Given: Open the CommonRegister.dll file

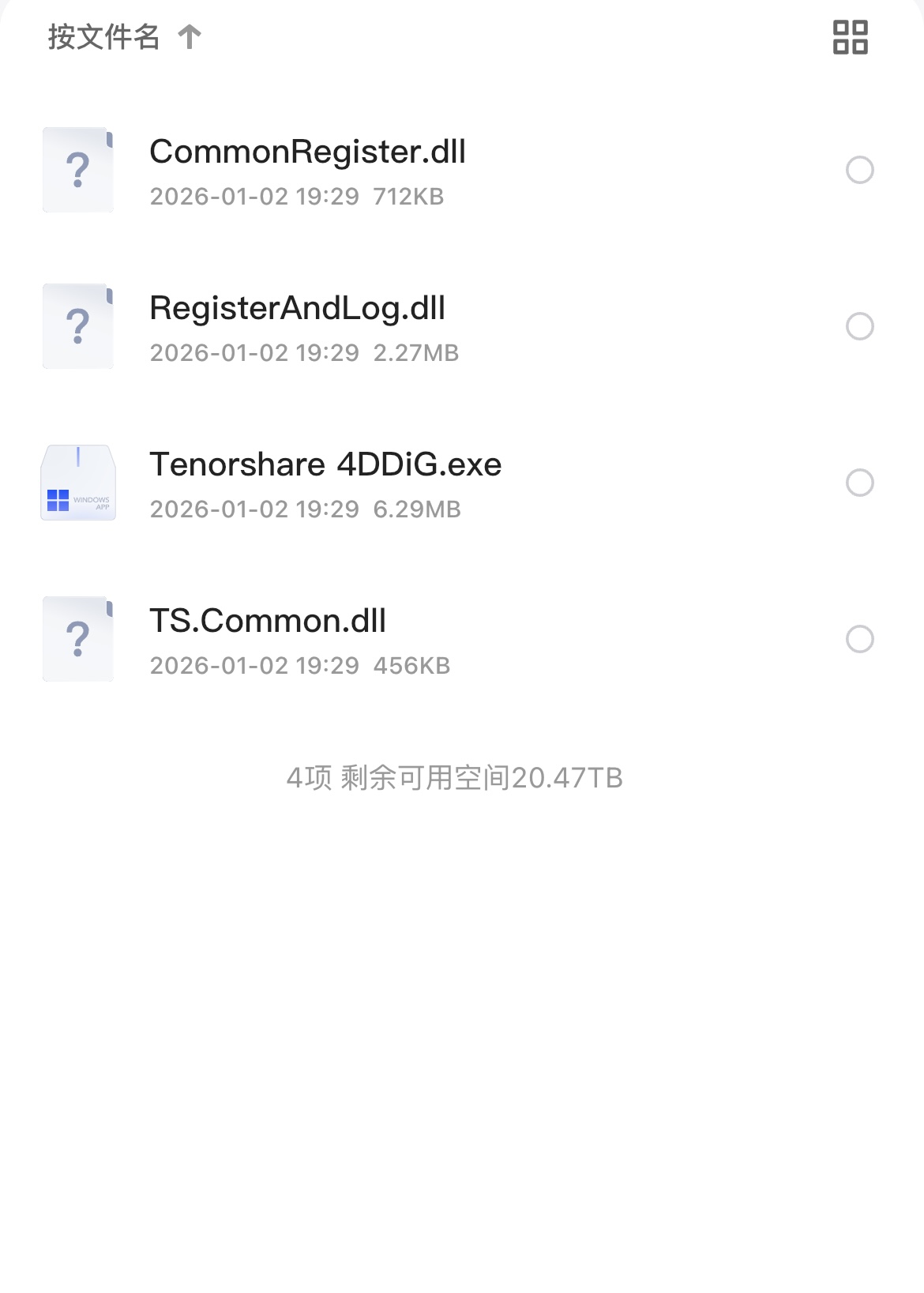Looking at the screenshot, I should [x=307, y=152].
